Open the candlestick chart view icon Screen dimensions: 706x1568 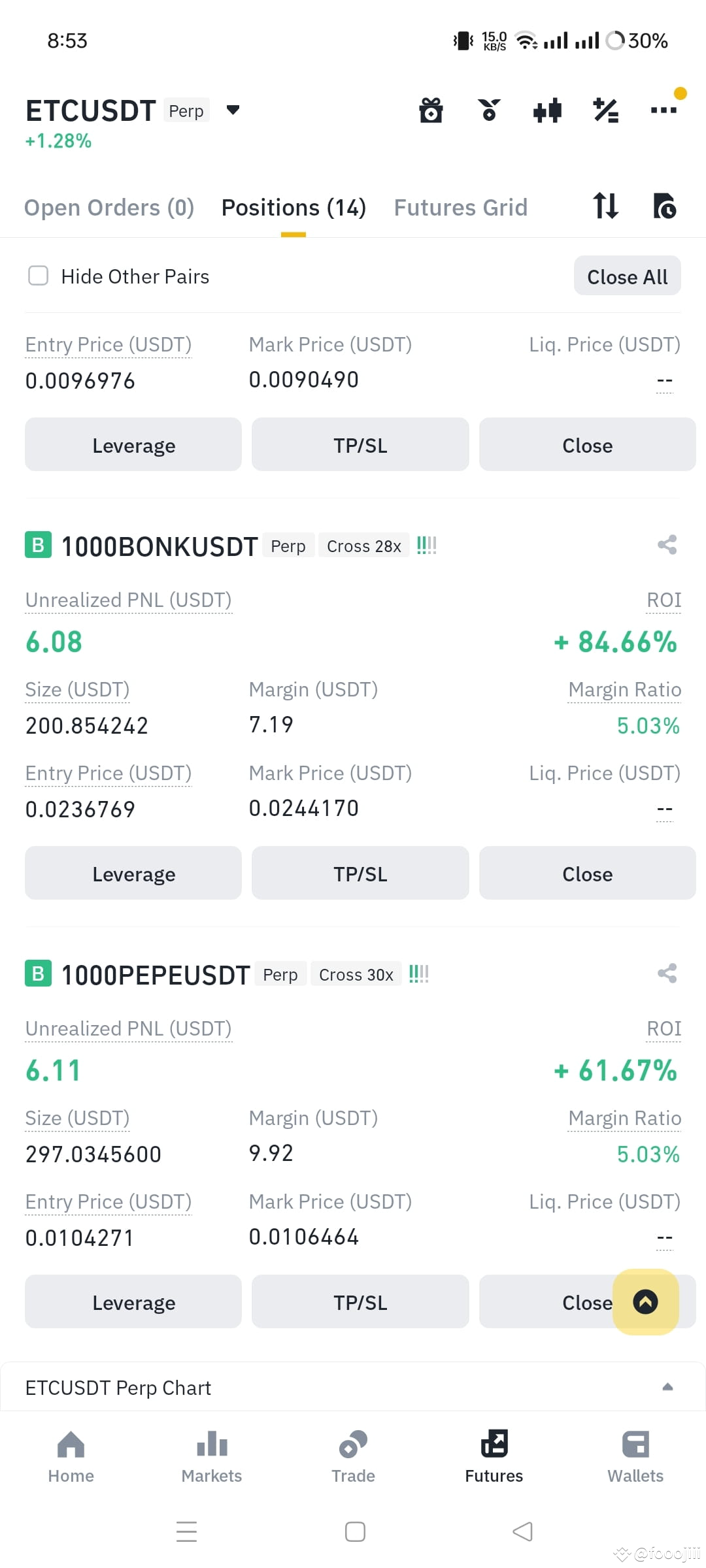pyautogui.click(x=546, y=110)
